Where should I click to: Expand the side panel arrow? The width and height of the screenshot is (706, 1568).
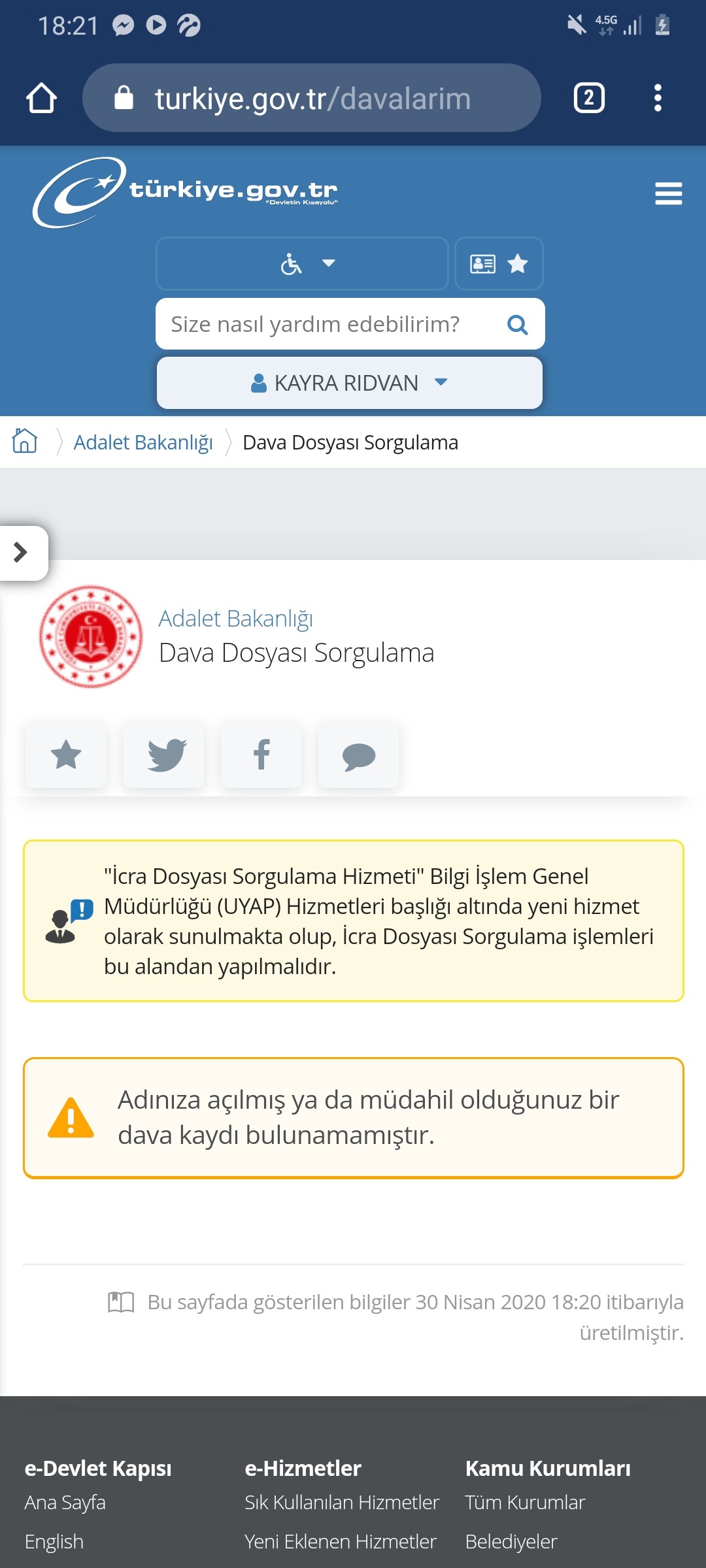[21, 553]
